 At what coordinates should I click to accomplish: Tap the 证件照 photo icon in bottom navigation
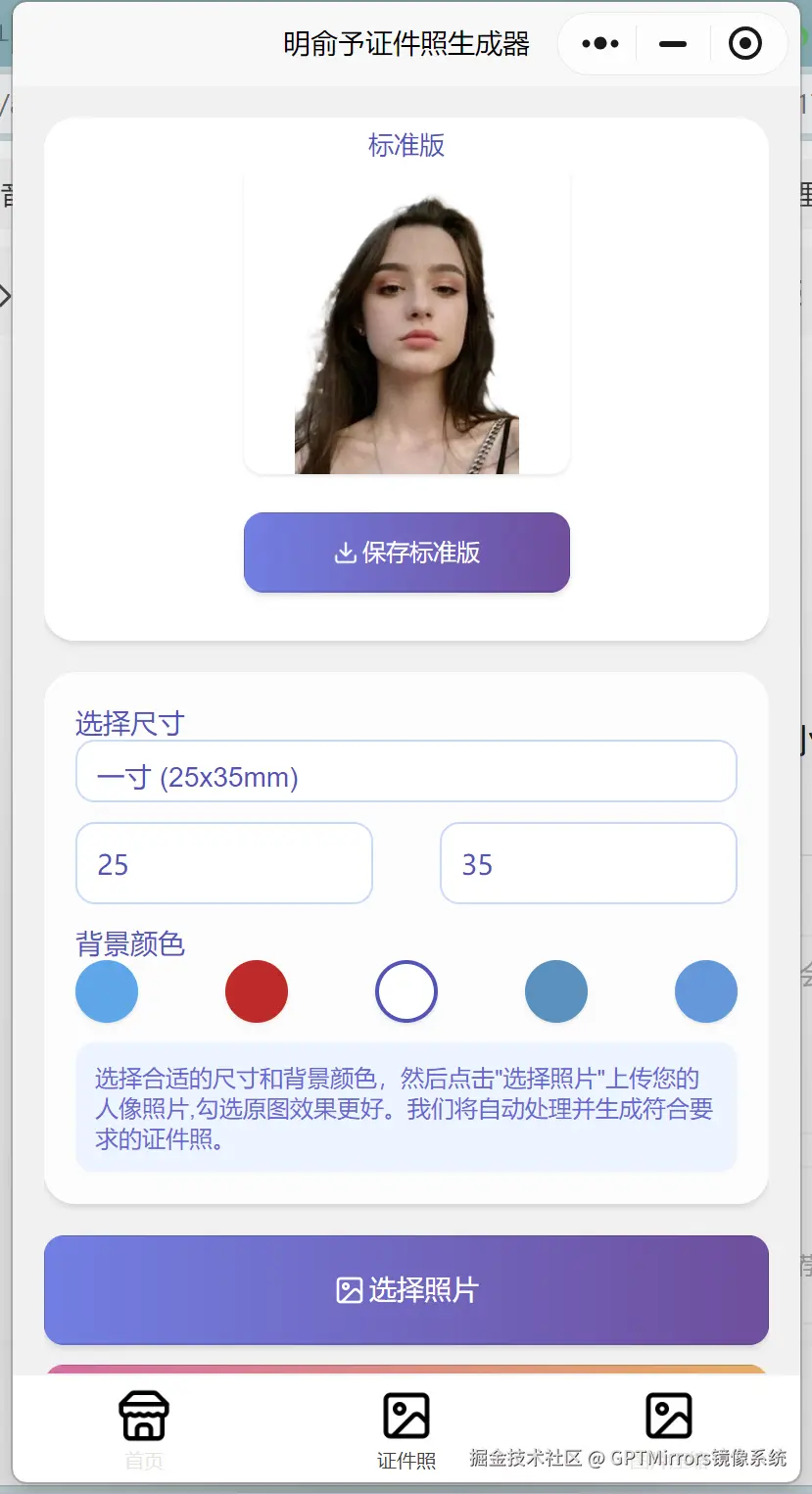[x=406, y=1414]
